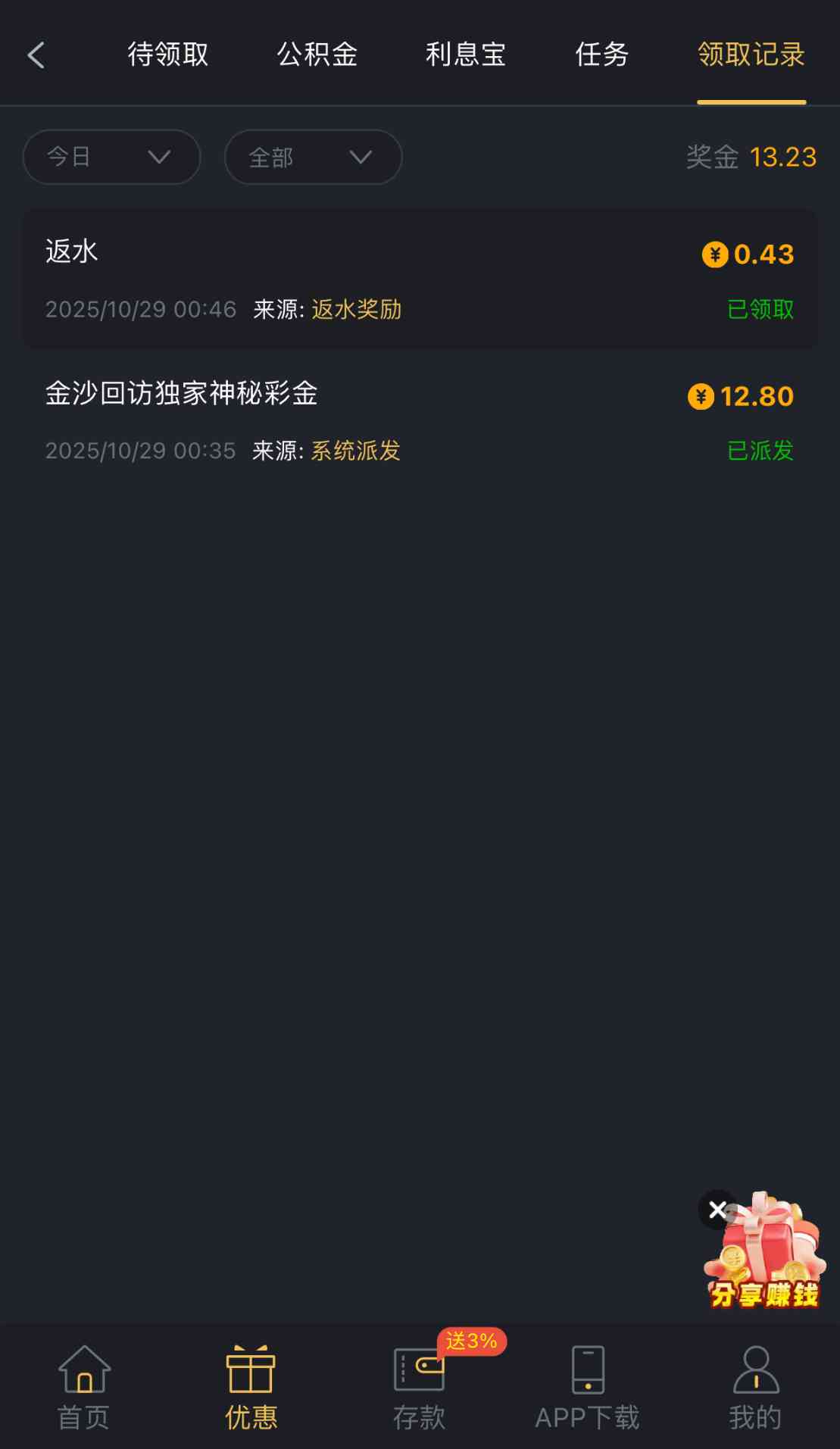The image size is (840, 1449).
Task: View the 金沙回访独家神秘彩金 record
Action: point(420,420)
